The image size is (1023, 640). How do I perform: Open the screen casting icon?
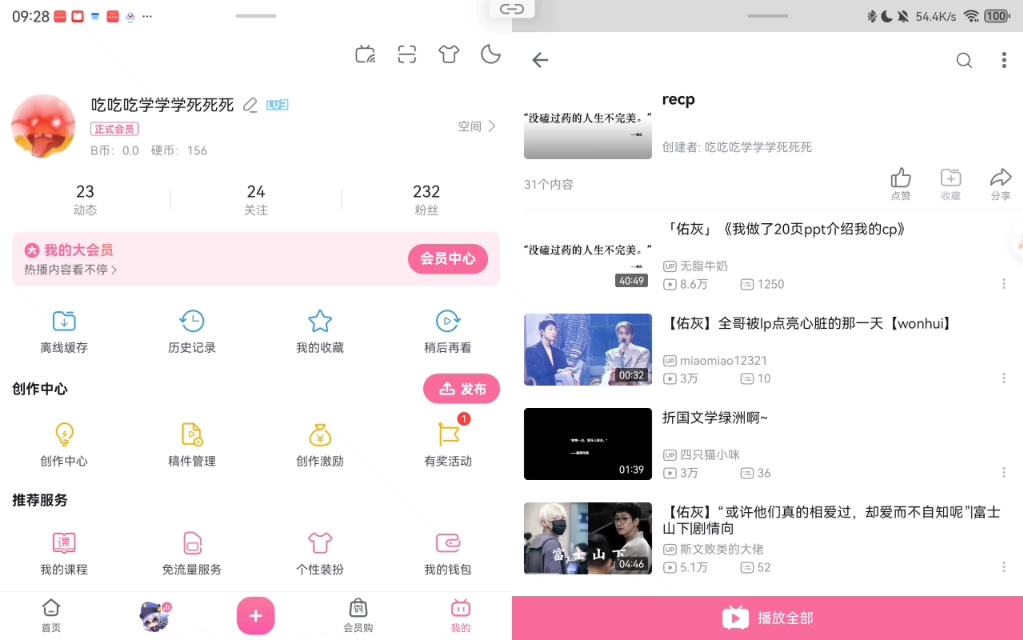point(366,55)
